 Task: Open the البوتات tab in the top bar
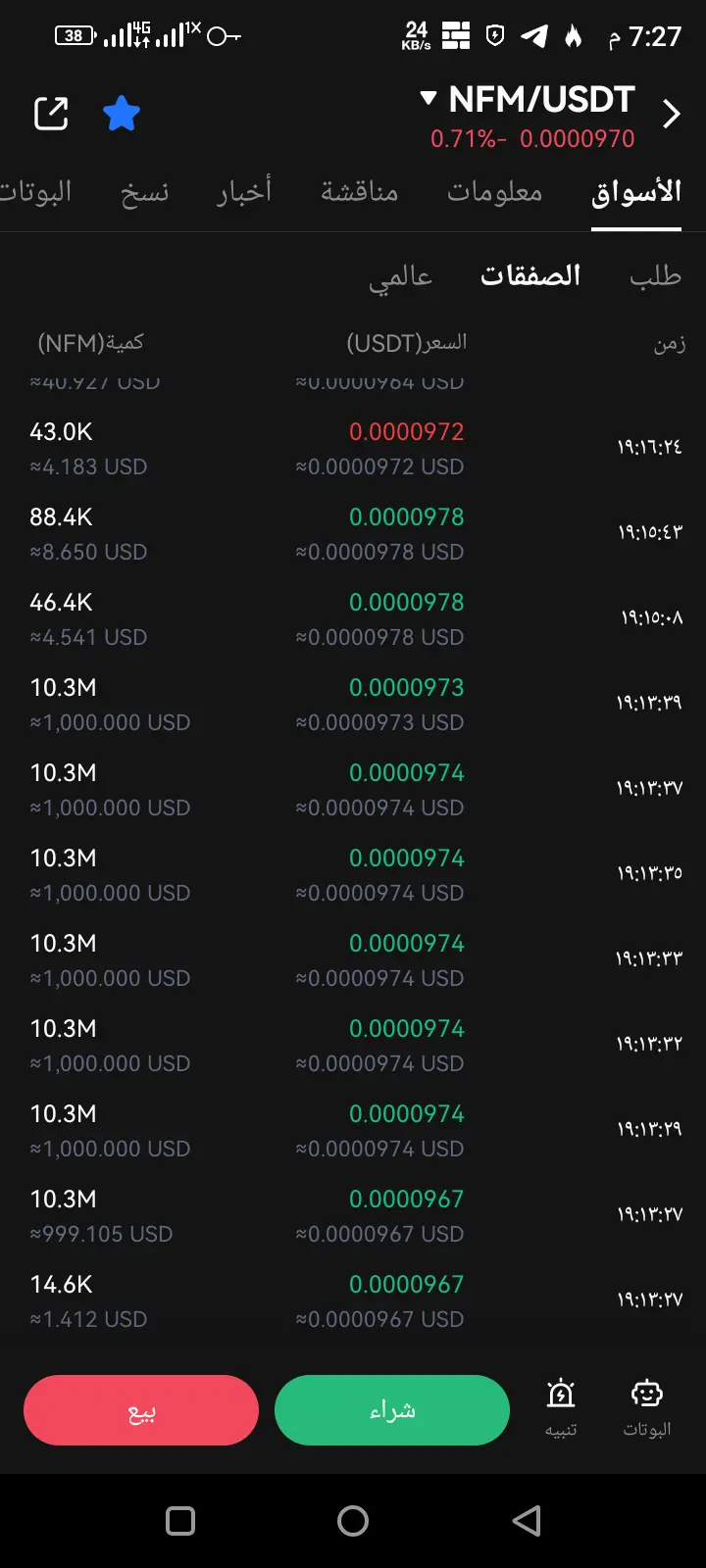pos(37,192)
